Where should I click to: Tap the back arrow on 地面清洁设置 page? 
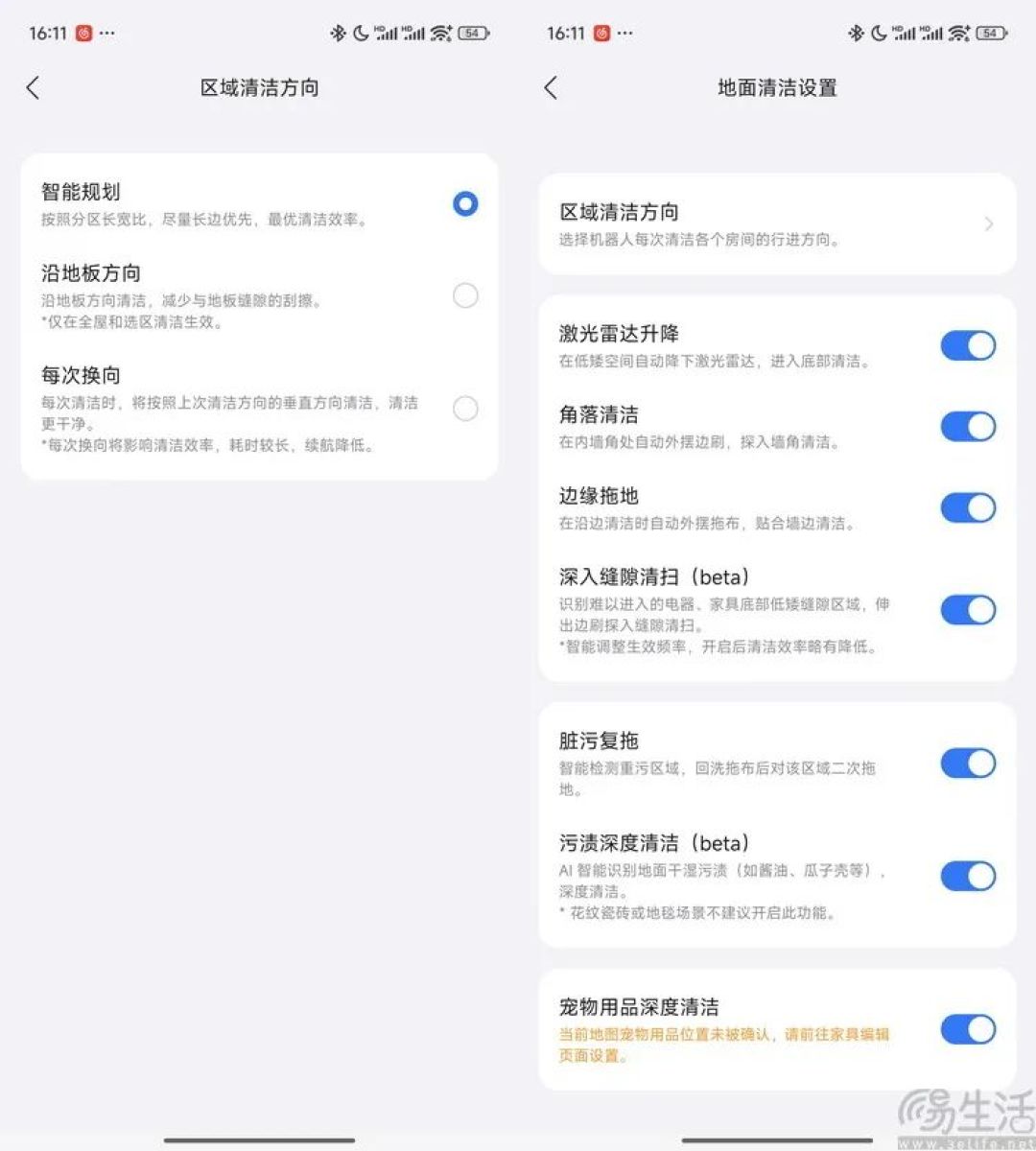click(549, 87)
